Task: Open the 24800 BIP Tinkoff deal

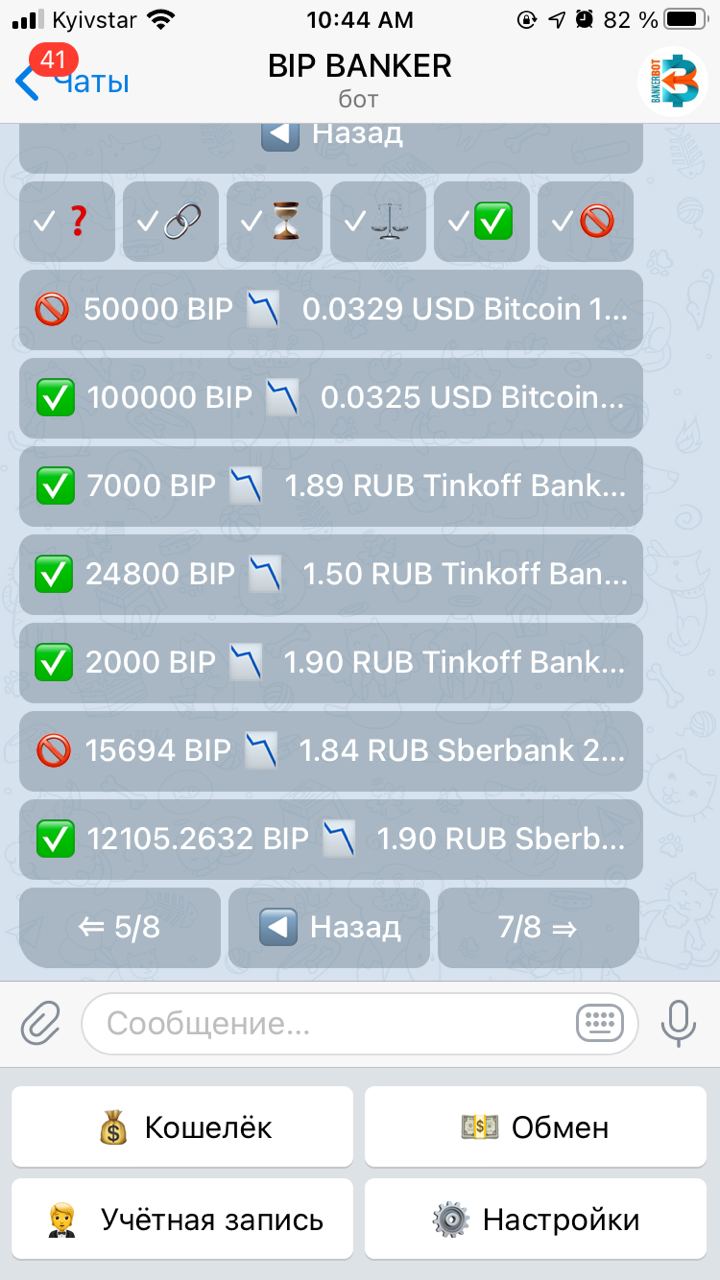Action: 331,574
